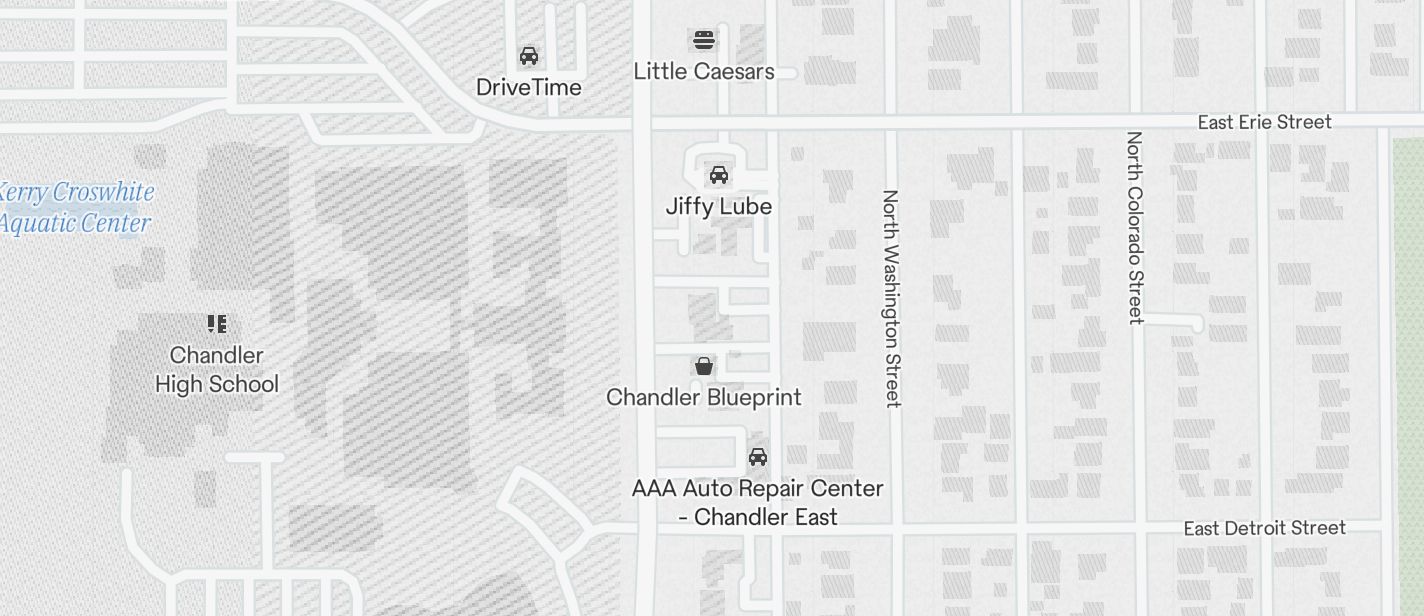Open the Chandler Blueprint shop marker
Screen dimensions: 1424x616
704,366
